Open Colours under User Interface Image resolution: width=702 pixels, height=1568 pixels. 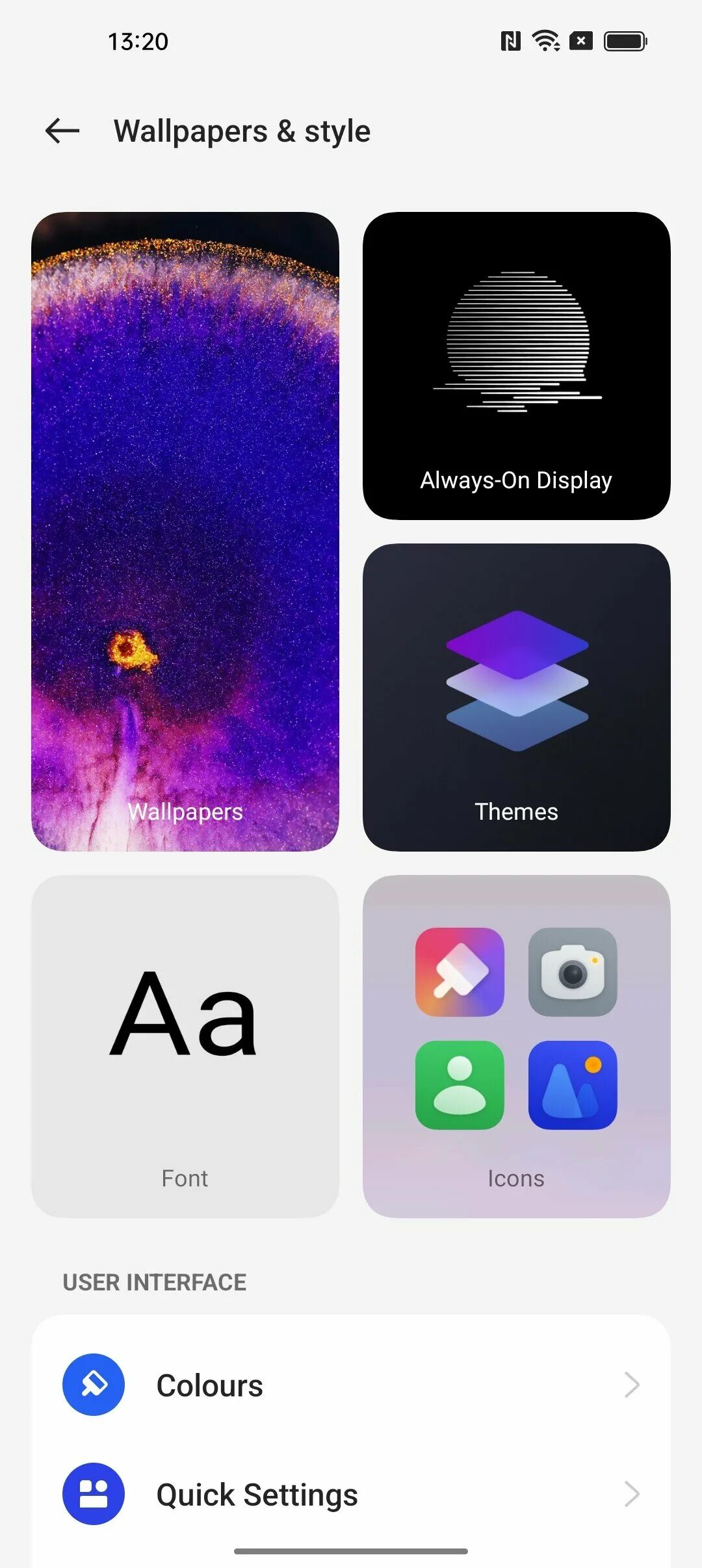coord(209,1385)
